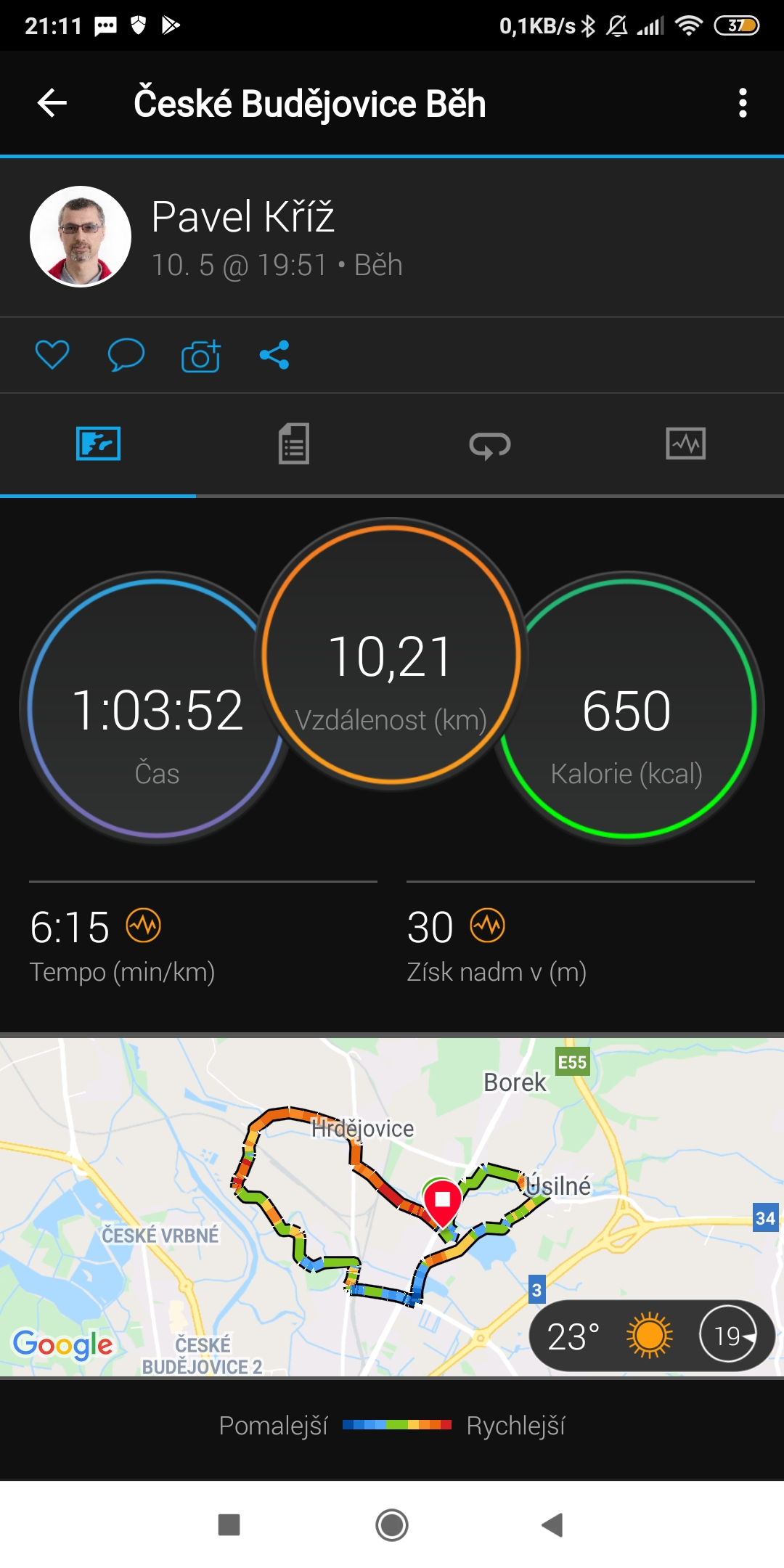Switch to the laps tab
This screenshot has height=1568, width=784.
(490, 445)
